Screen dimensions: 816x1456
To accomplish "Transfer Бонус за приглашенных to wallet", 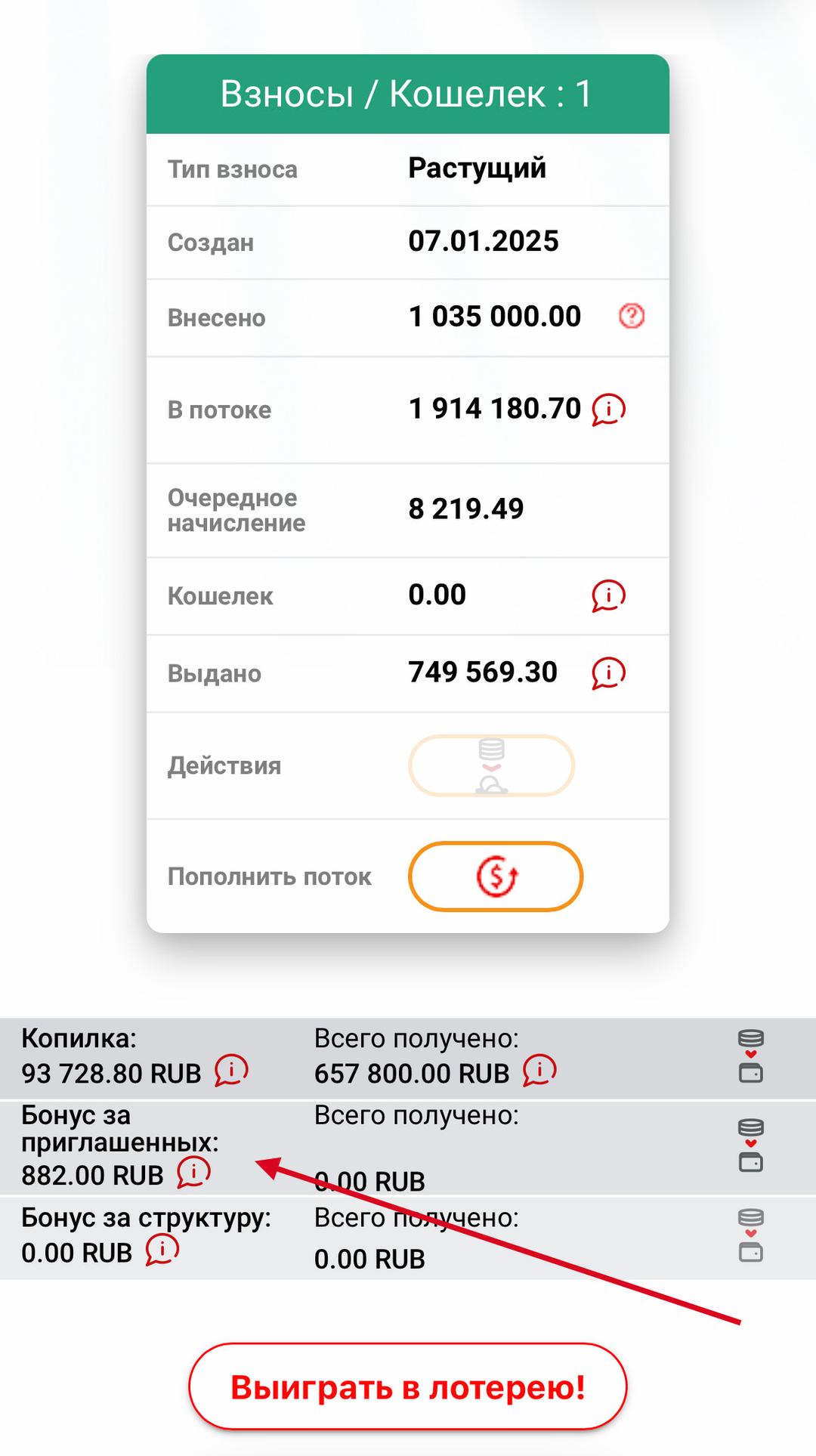I will 750,1145.
